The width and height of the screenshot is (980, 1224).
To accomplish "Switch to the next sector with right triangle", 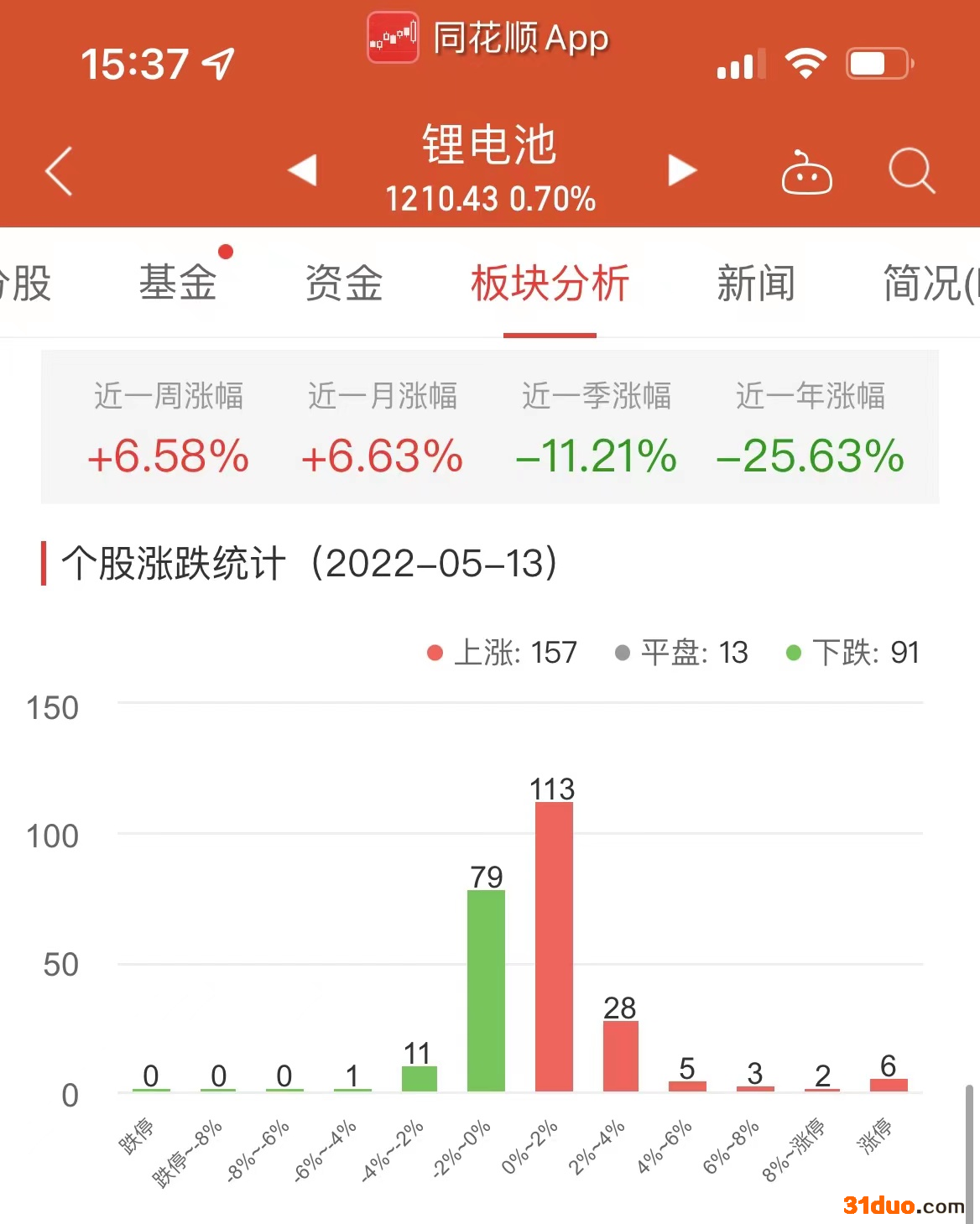I will (681, 170).
